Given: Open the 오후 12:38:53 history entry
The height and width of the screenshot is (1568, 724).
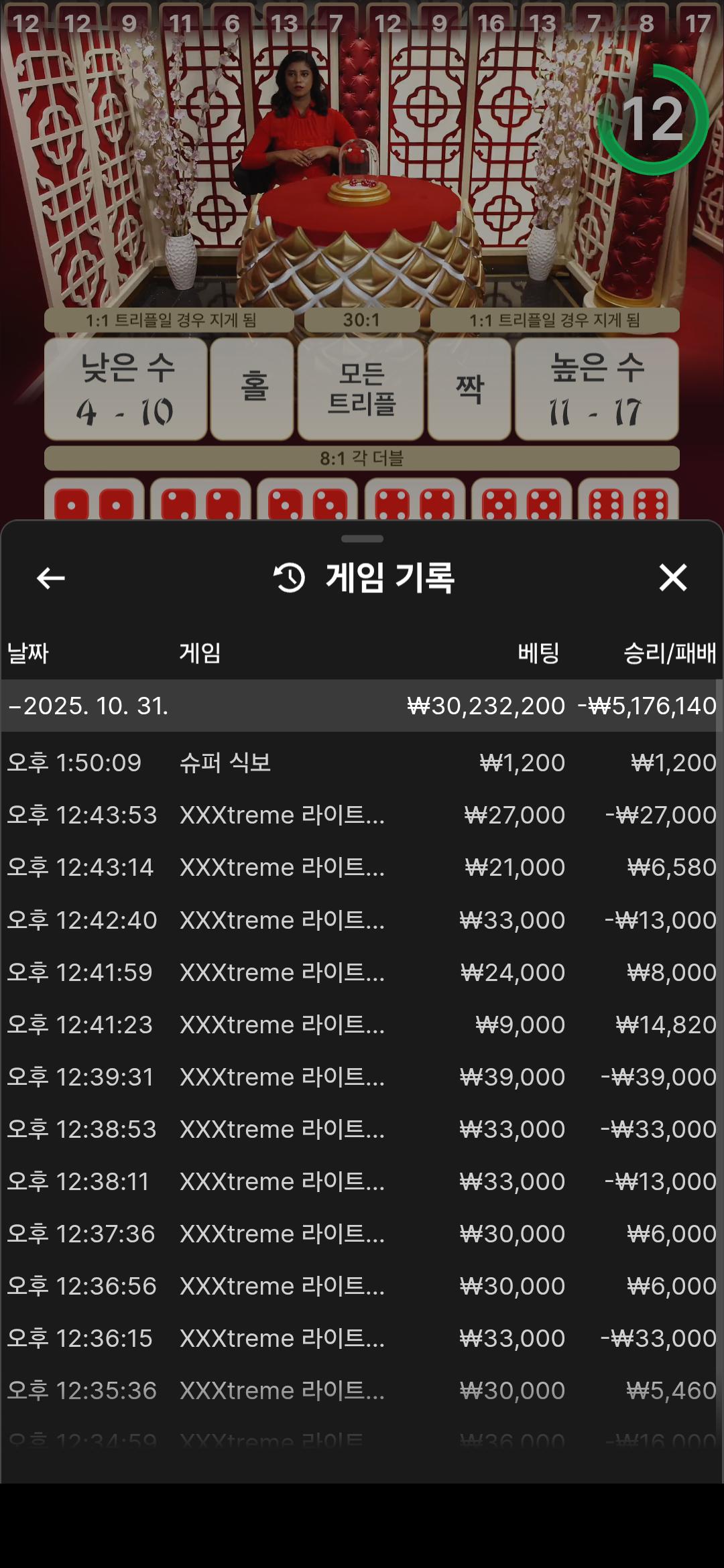Looking at the screenshot, I should tap(362, 1128).
